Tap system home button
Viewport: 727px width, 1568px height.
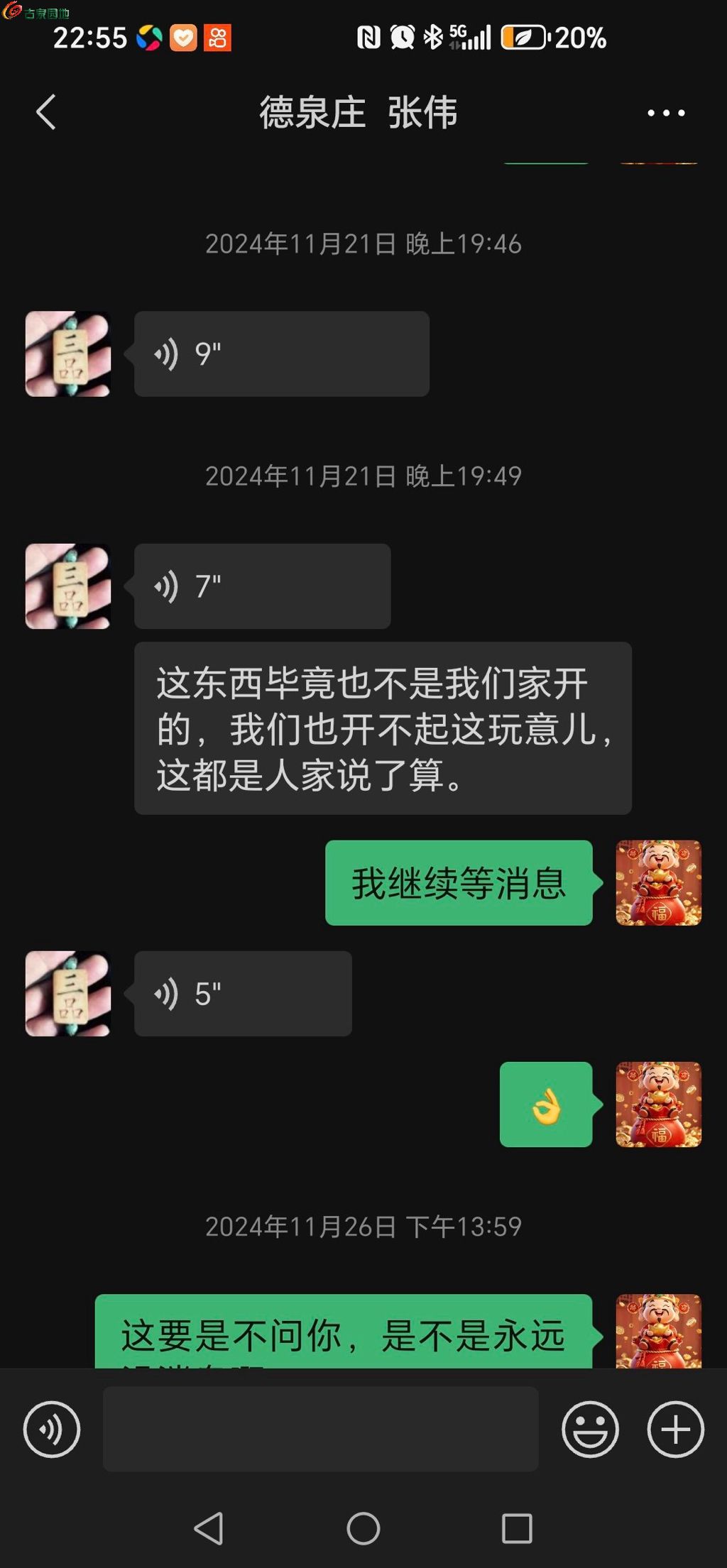[x=363, y=1528]
